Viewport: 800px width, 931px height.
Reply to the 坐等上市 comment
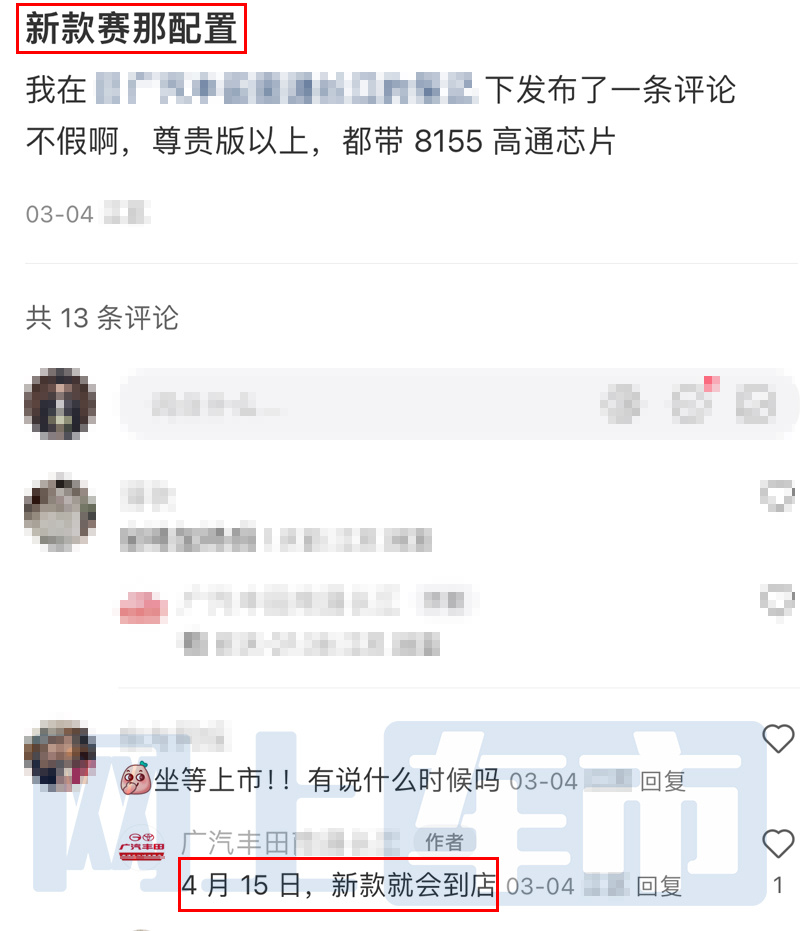663,781
